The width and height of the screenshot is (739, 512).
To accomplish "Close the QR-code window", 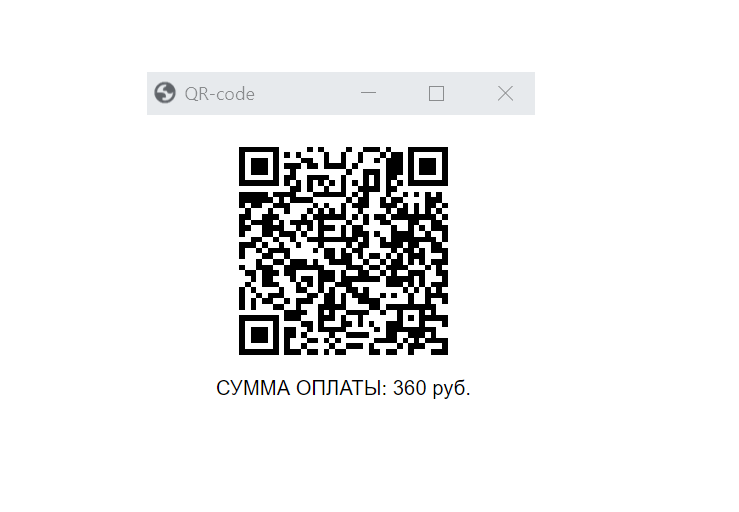I will click(x=505, y=93).
